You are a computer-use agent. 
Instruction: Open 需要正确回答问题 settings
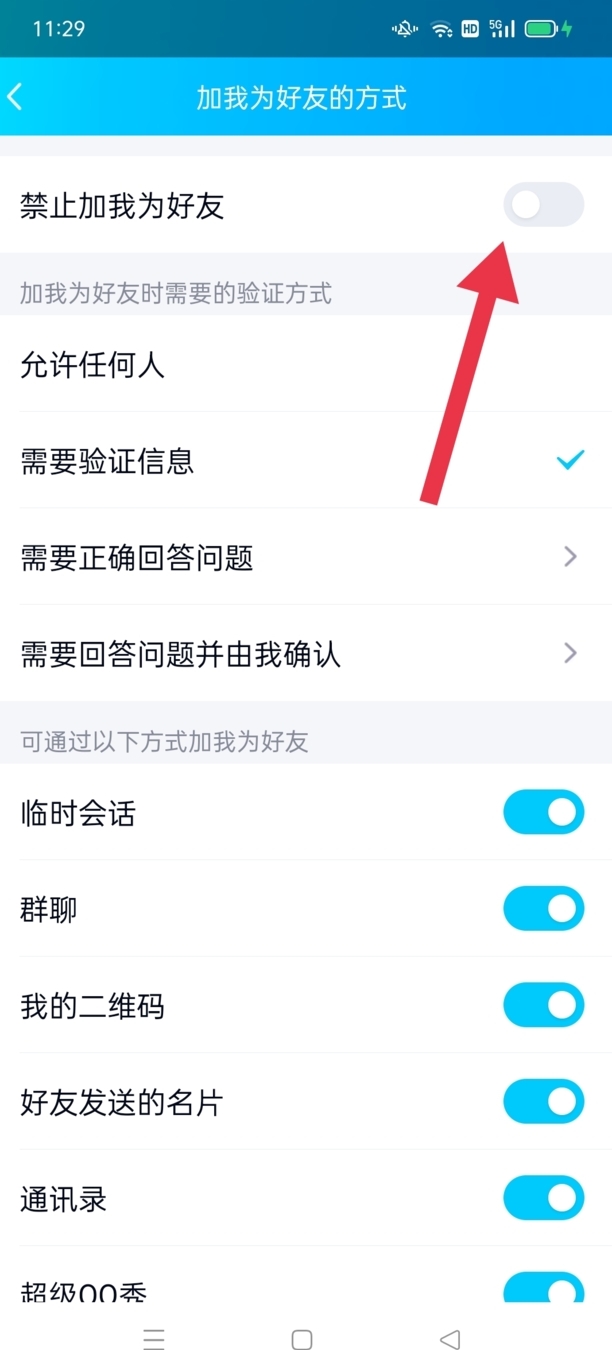[306, 557]
